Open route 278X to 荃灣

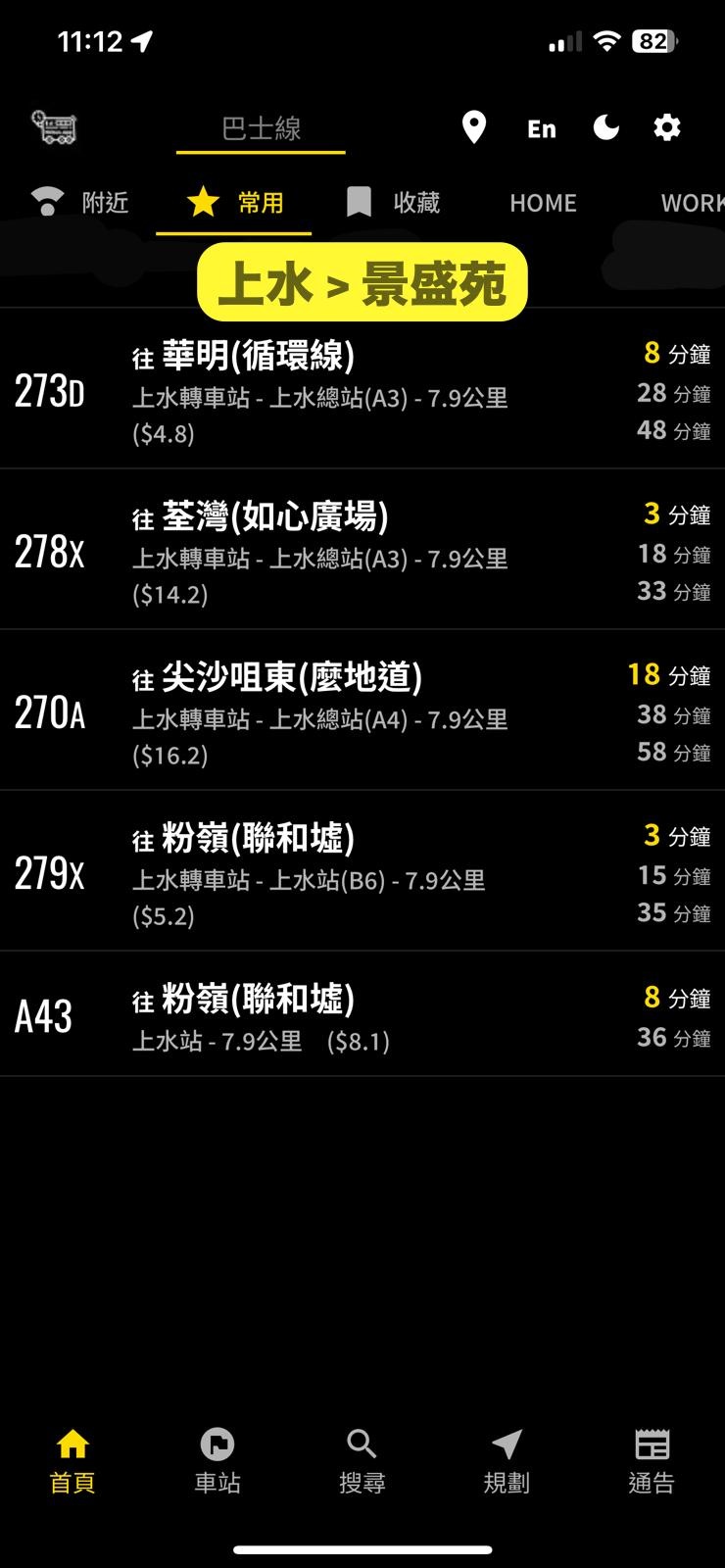point(362,552)
